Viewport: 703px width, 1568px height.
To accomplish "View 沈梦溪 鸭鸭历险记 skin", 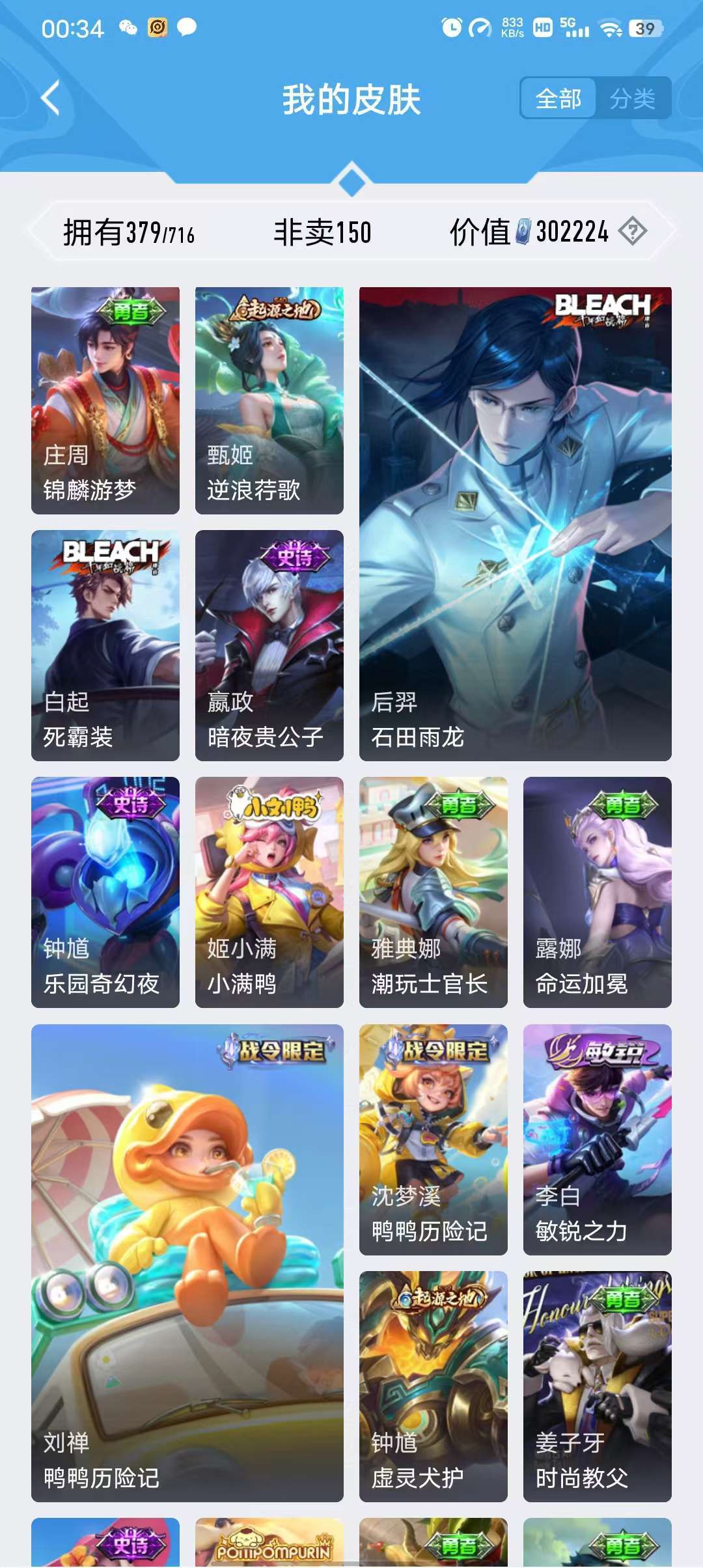I will (x=434, y=1140).
